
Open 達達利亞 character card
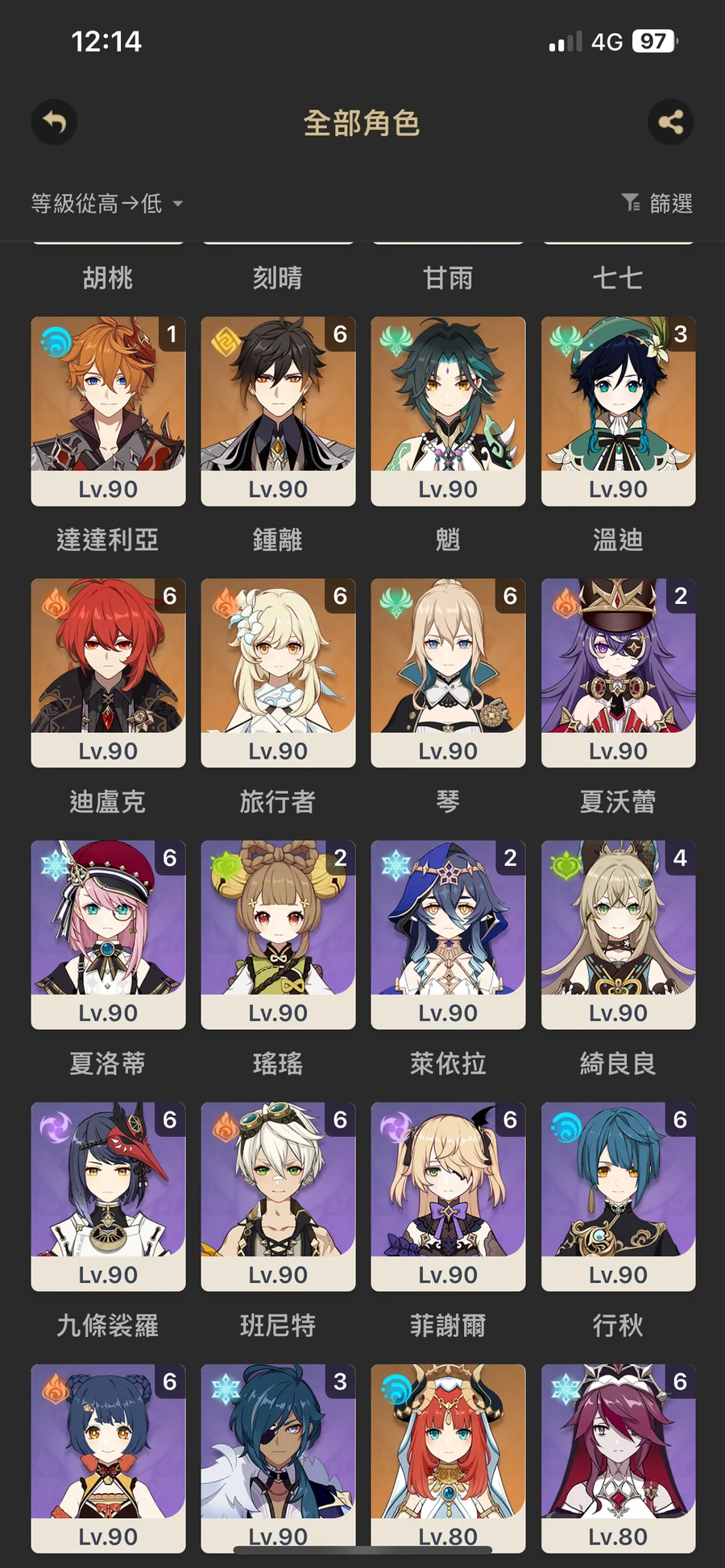tap(108, 411)
